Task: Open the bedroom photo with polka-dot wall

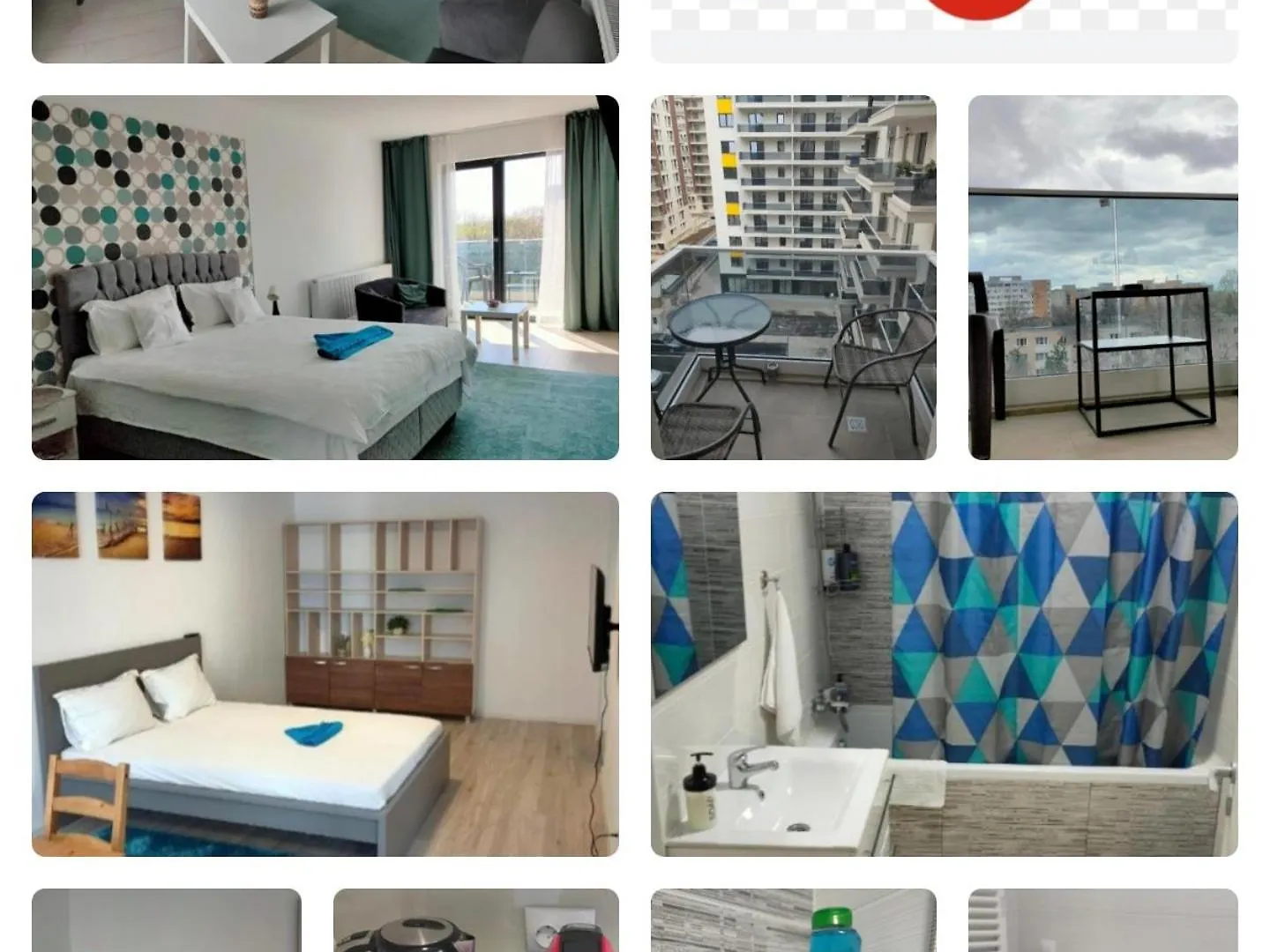Action: point(325,277)
